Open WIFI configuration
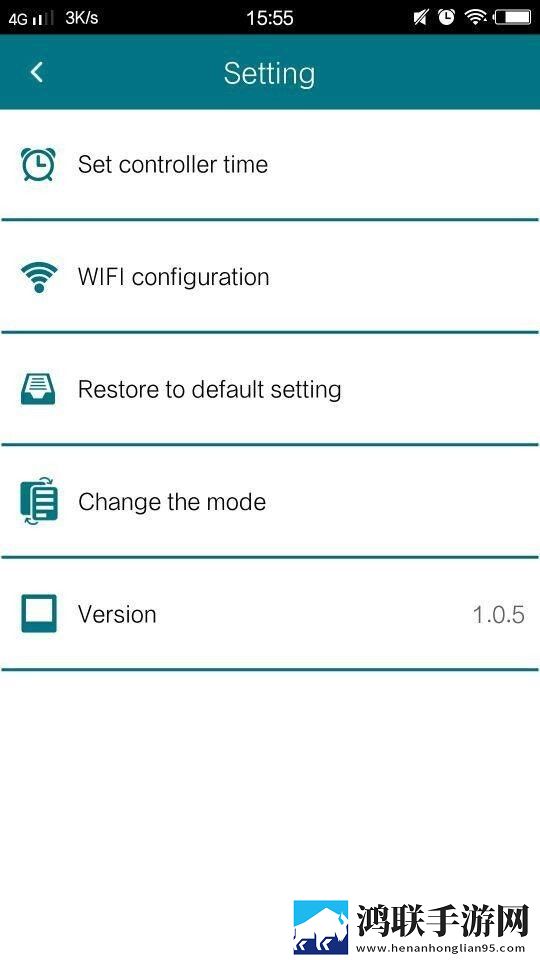 [x=270, y=277]
